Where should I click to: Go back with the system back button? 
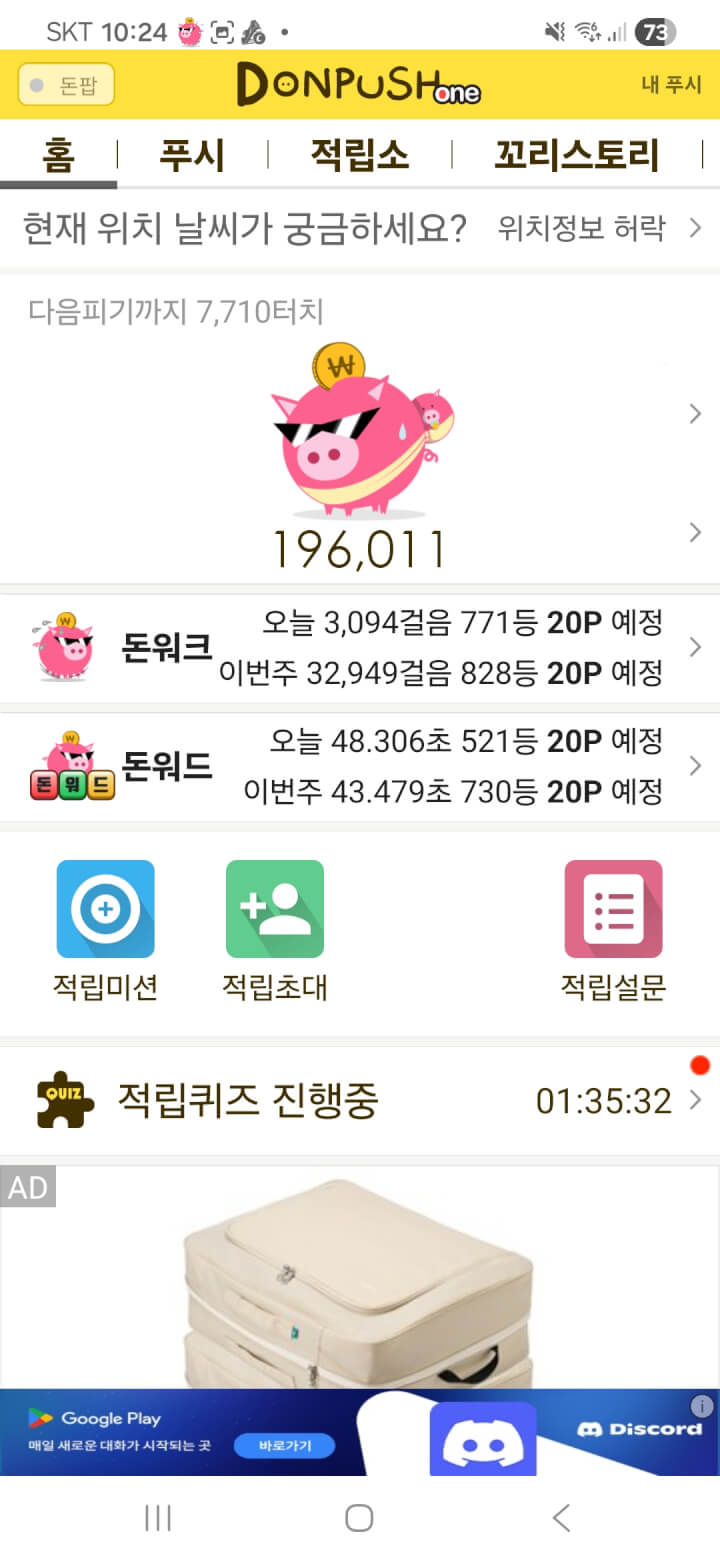click(x=561, y=1518)
